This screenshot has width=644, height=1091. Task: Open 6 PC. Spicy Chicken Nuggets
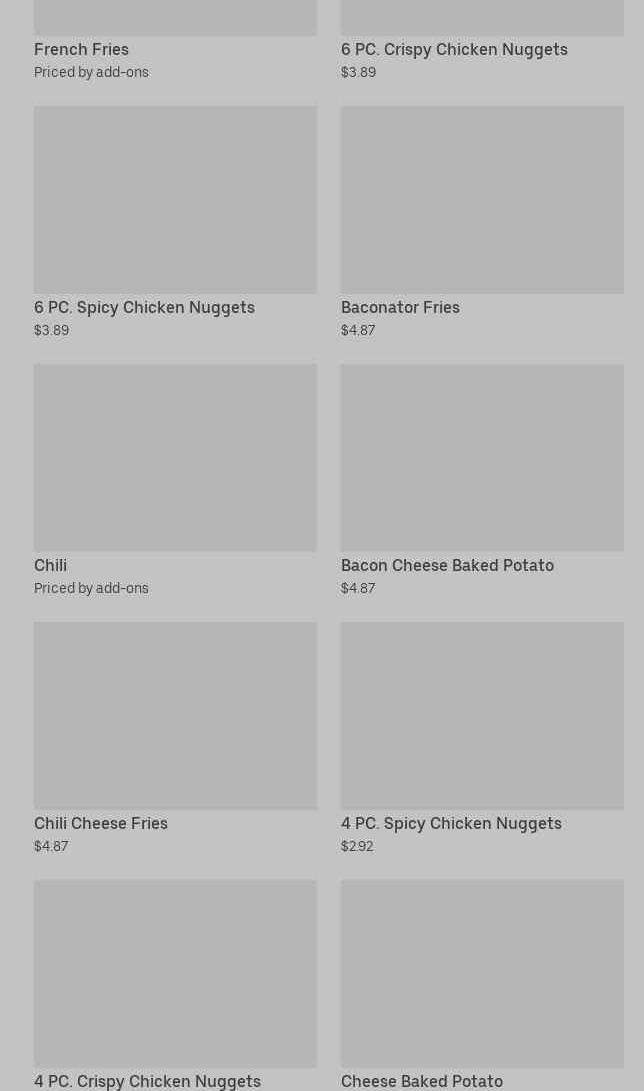tap(175, 223)
